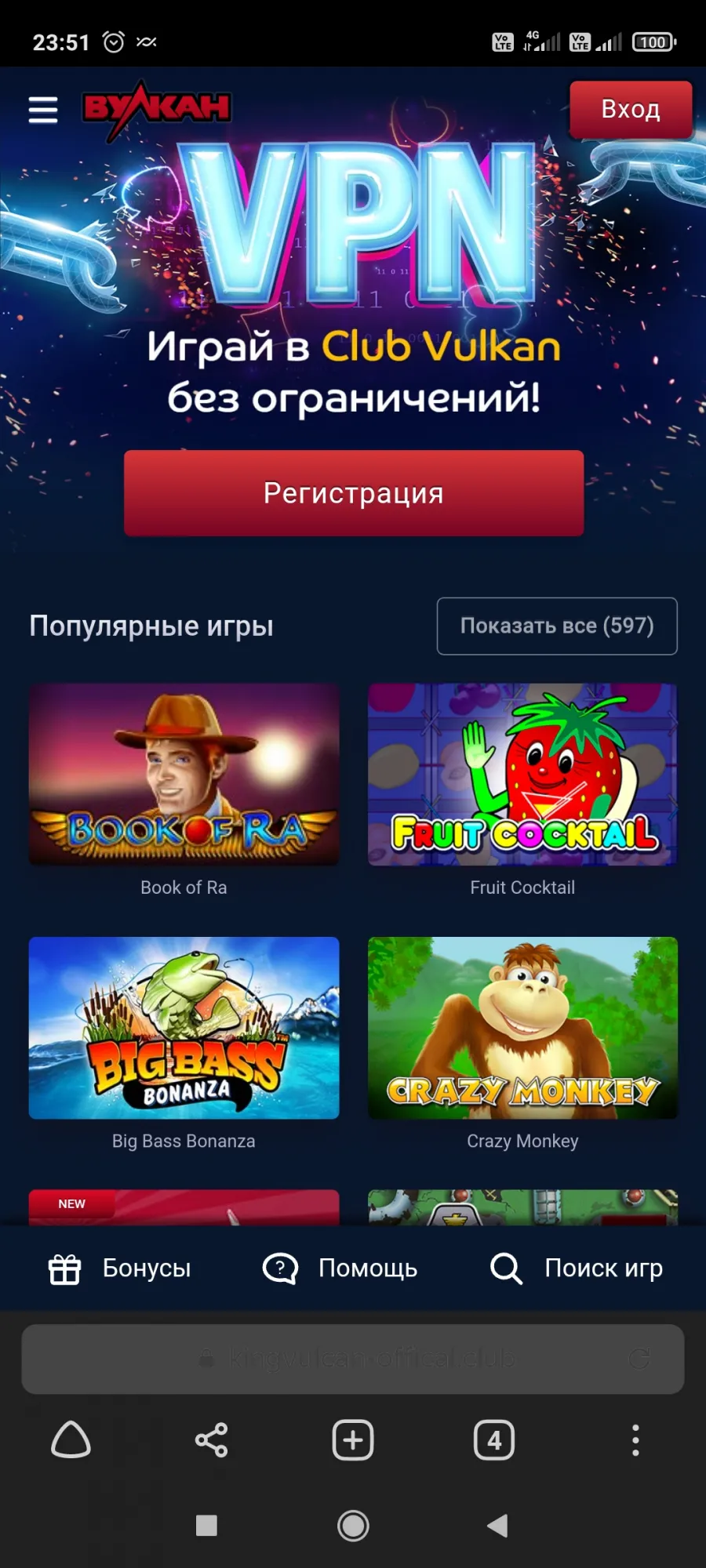Go to the browser home page

(x=71, y=1440)
